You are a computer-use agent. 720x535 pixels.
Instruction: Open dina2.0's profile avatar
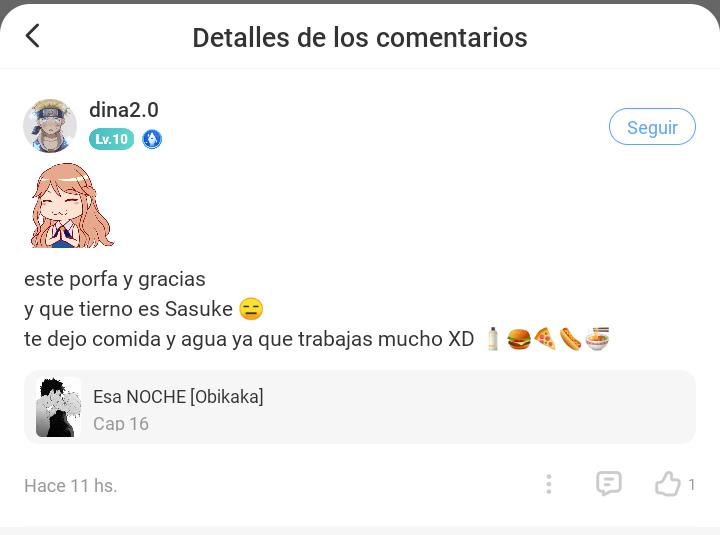(50, 126)
